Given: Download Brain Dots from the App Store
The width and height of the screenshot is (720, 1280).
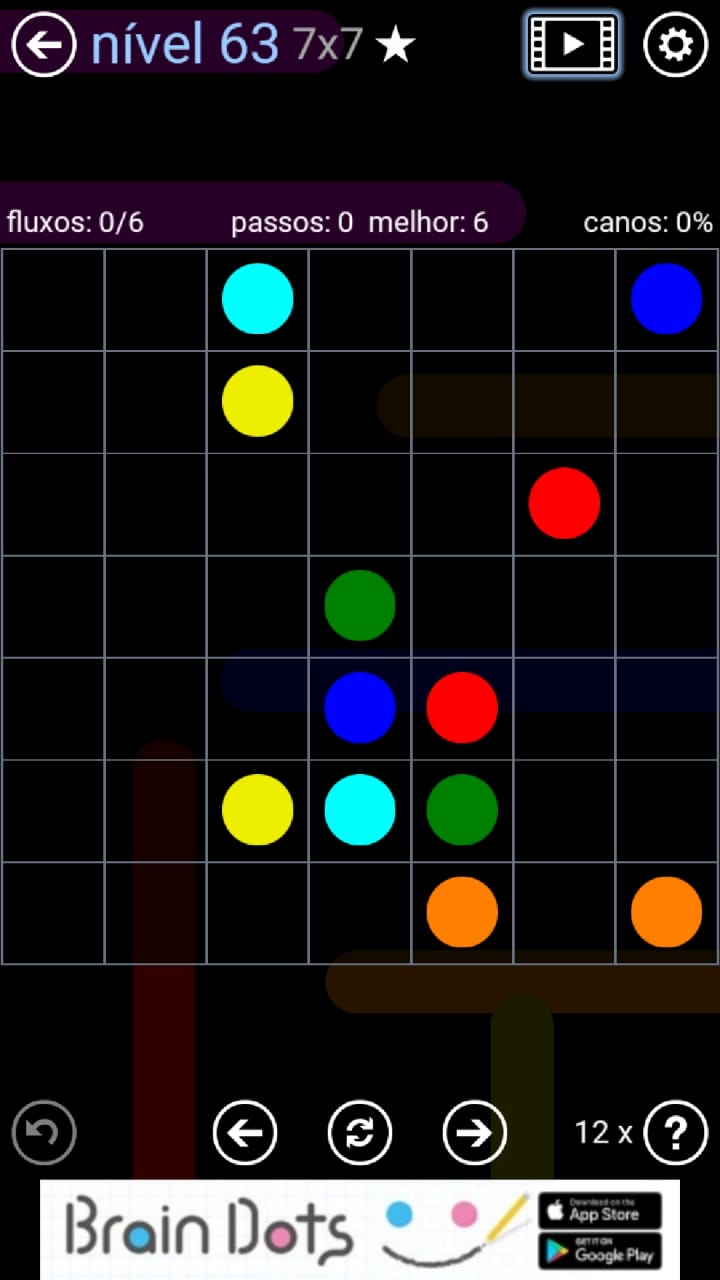Looking at the screenshot, I should coord(600,1211).
